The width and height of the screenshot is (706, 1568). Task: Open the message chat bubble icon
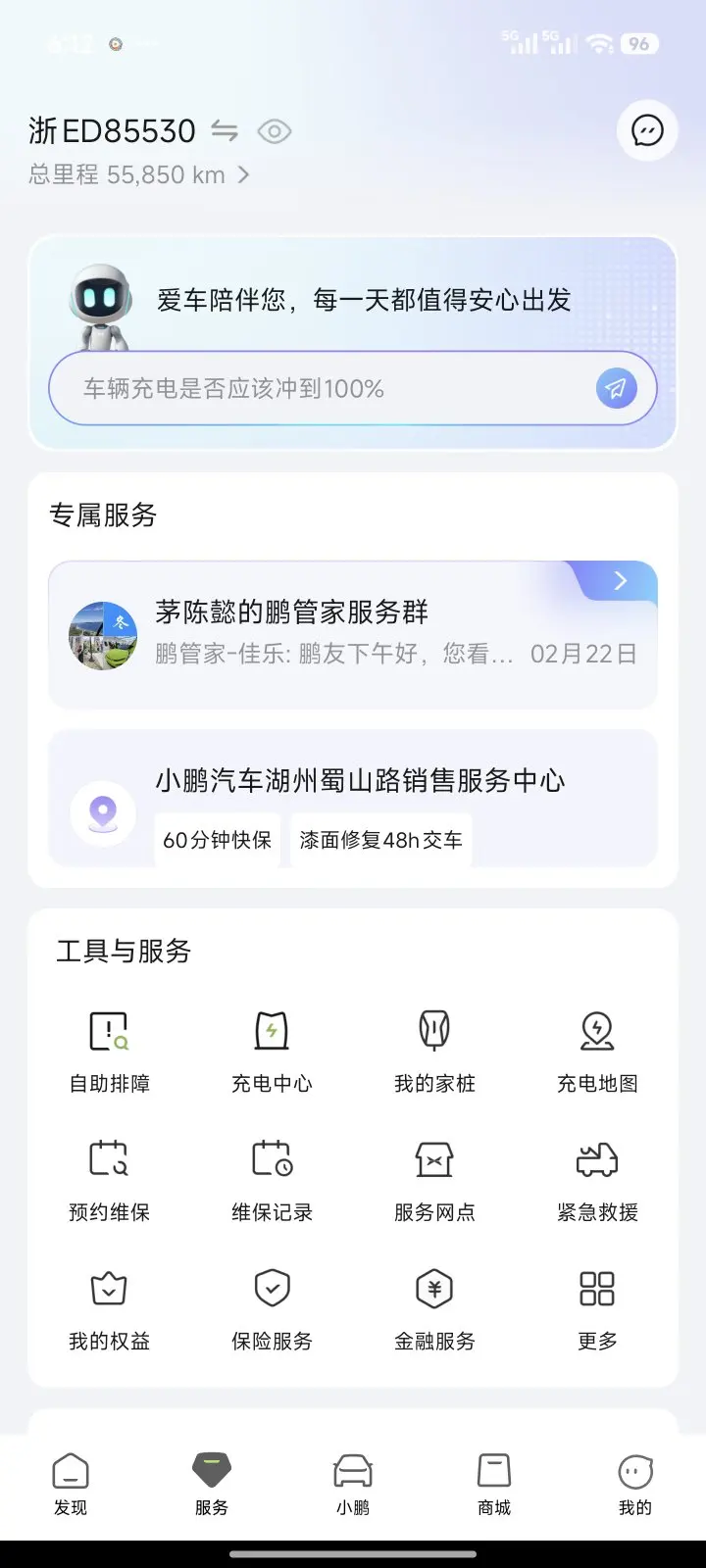click(647, 130)
